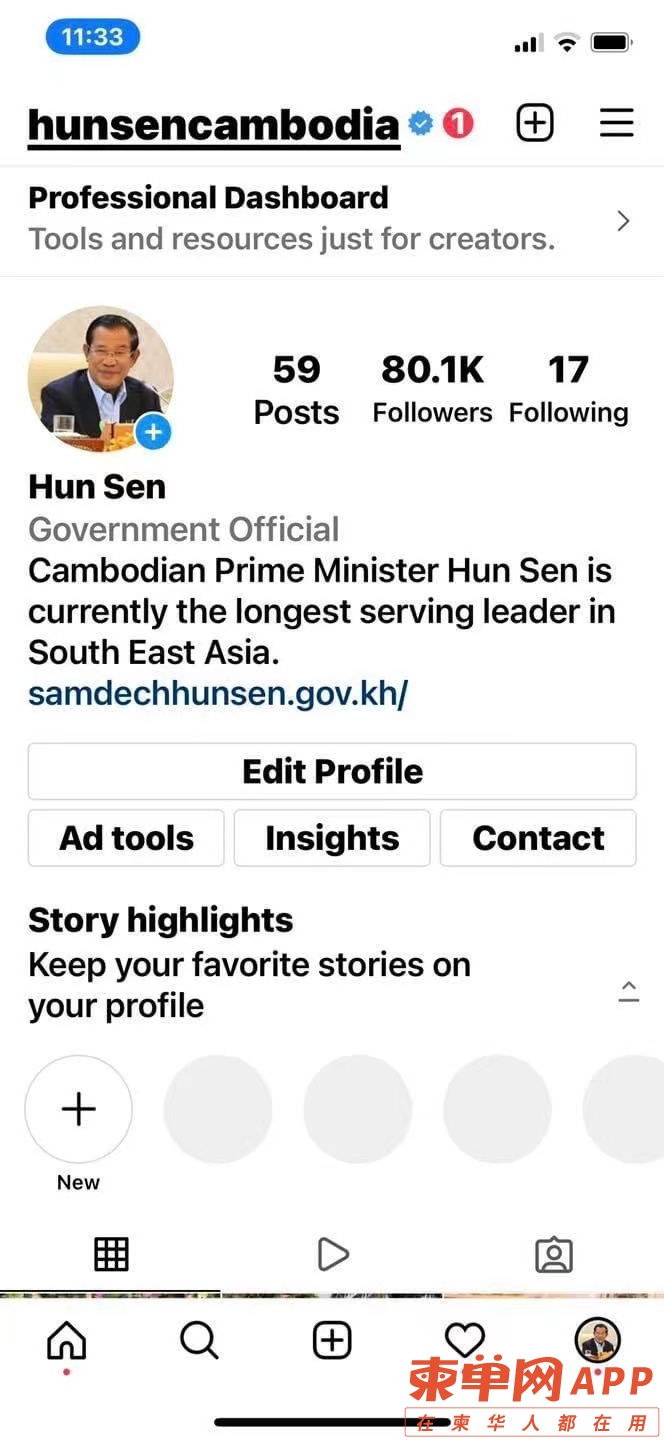
Task: Tap Edit Profile button
Action: pos(332,771)
